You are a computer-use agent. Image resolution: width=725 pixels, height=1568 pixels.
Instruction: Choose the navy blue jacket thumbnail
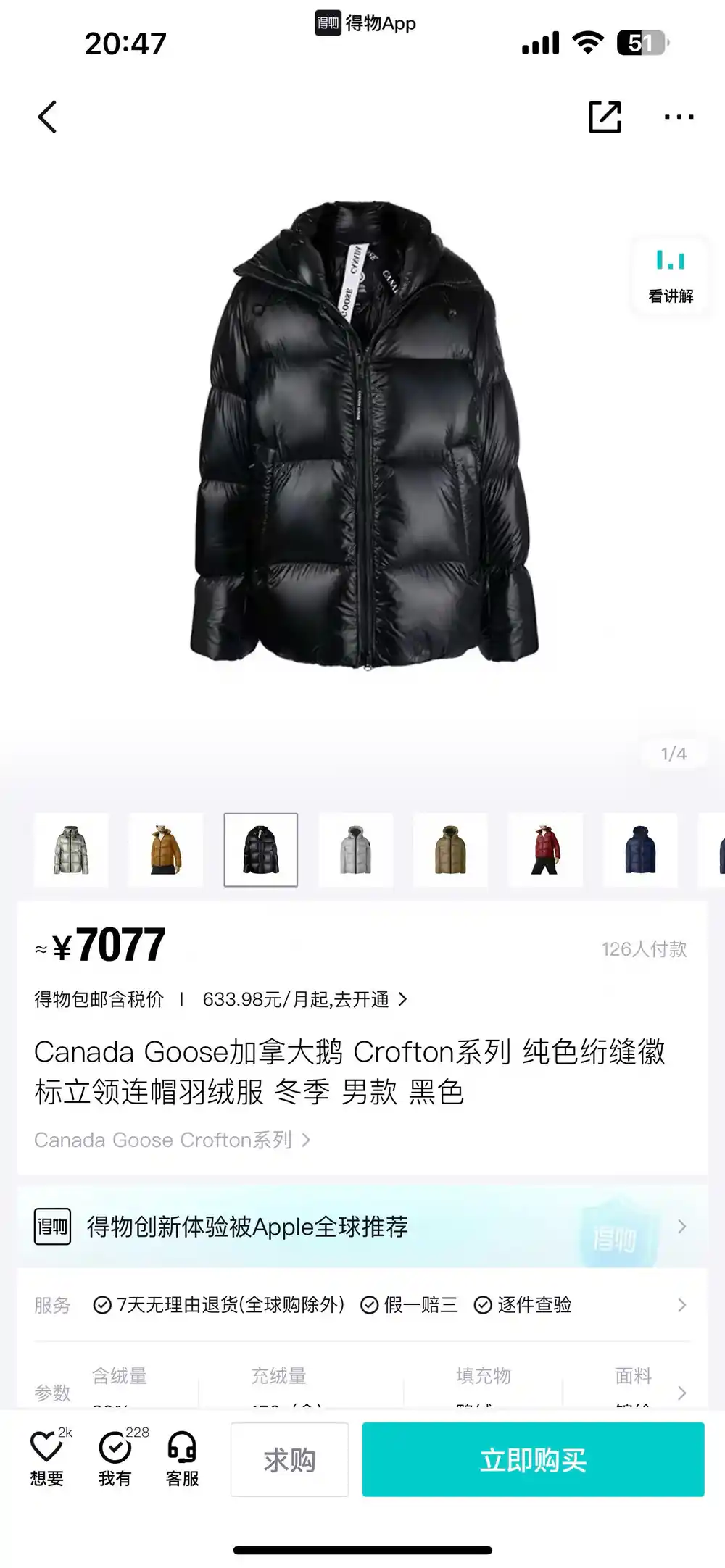tap(640, 850)
